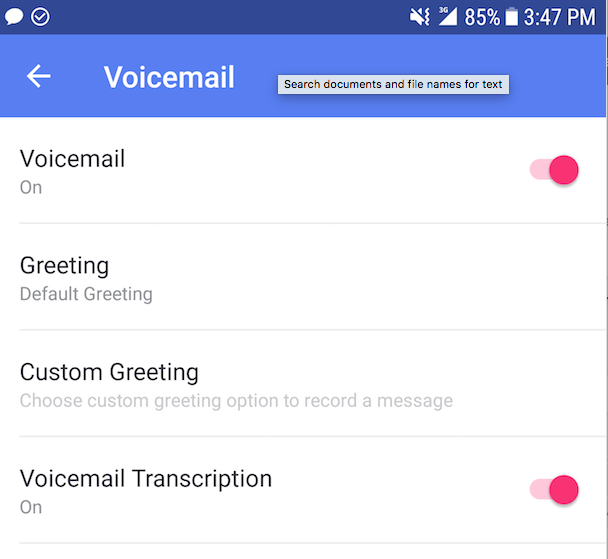Turn off the Voicemail switch
Viewport: 608px width, 559px height.
pyautogui.click(x=556, y=170)
